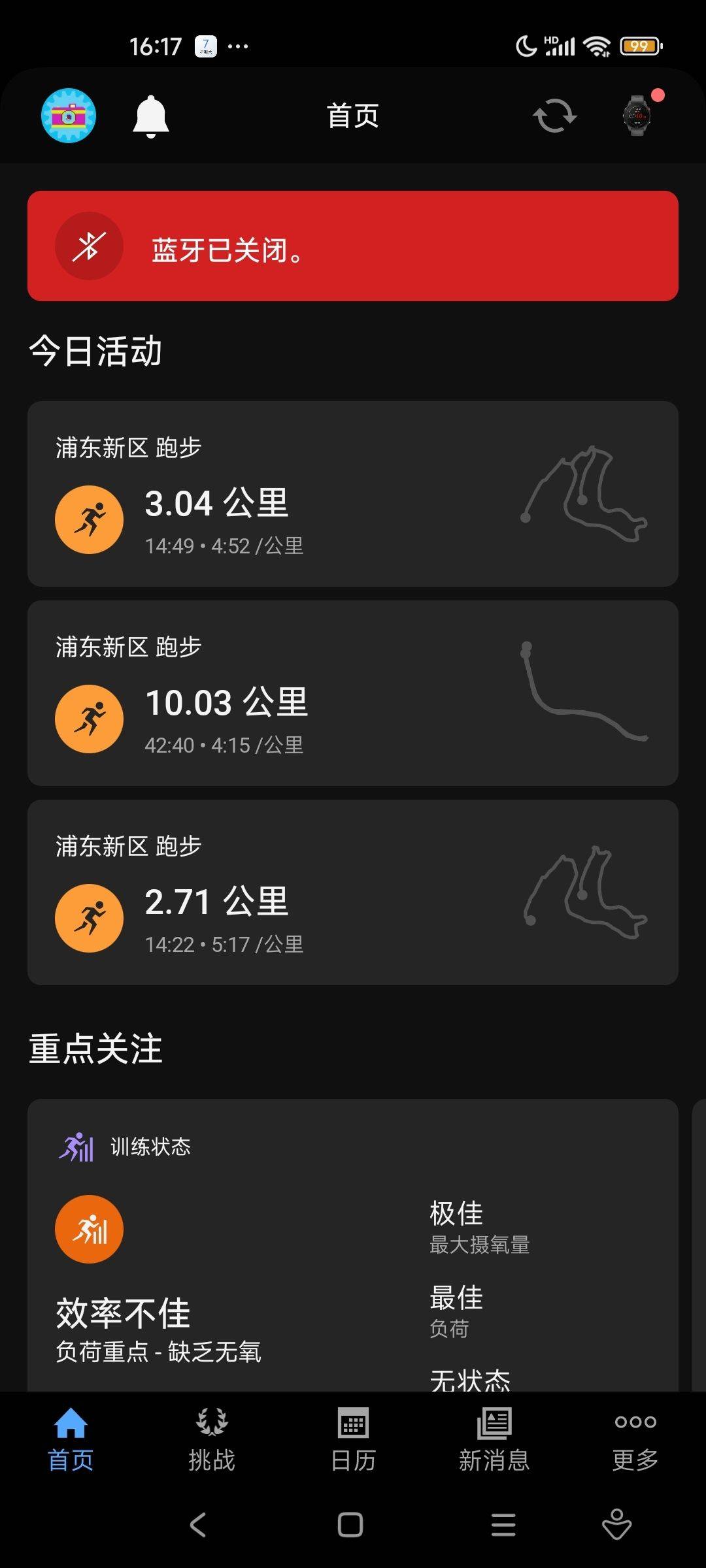Open the notifications bell
Image resolution: width=706 pixels, height=1568 pixels.
pos(152,116)
